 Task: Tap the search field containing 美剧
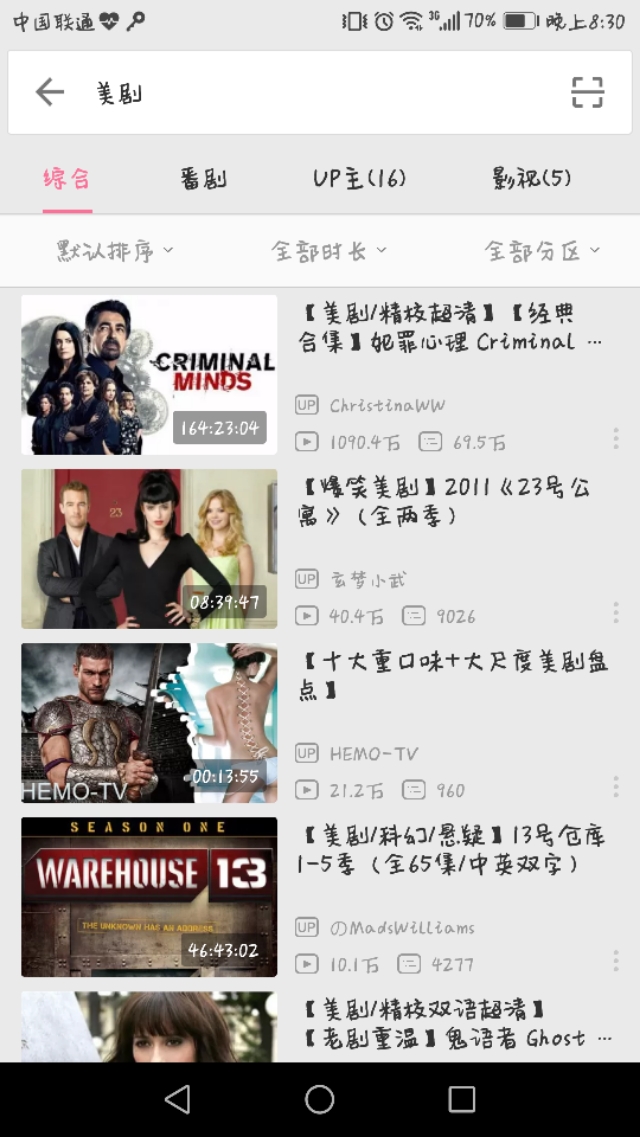coord(320,93)
